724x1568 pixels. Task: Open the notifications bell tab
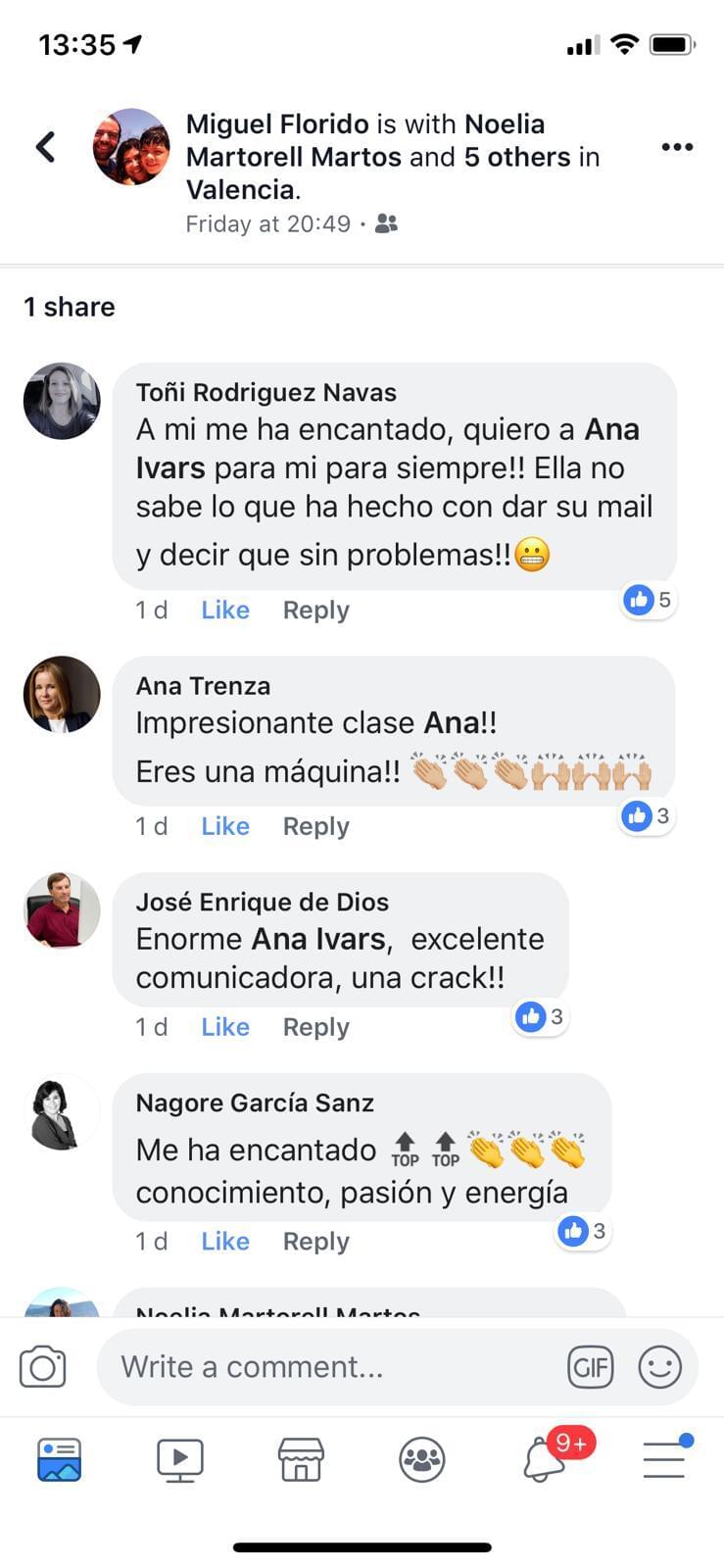[x=544, y=1459]
